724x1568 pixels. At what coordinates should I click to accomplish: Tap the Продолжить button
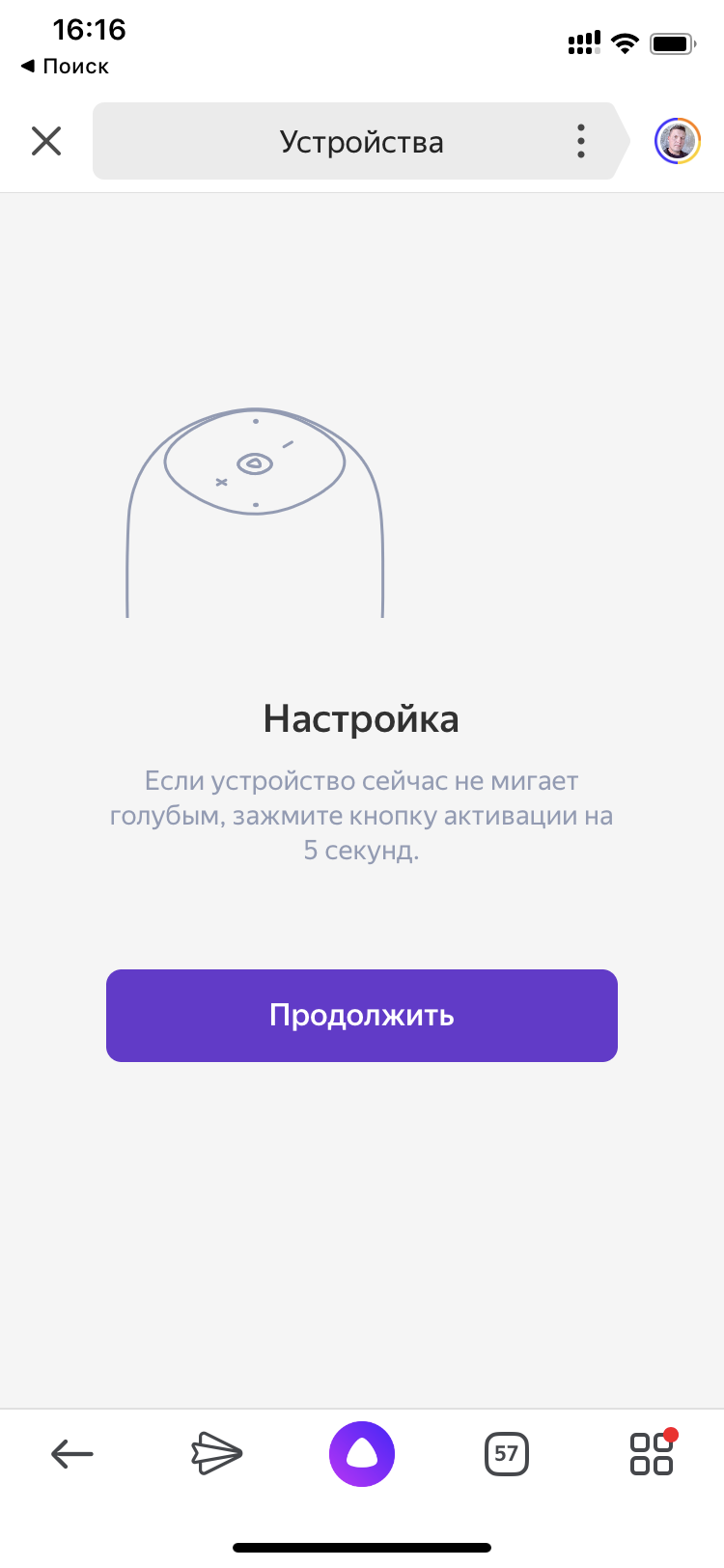[x=361, y=1015]
